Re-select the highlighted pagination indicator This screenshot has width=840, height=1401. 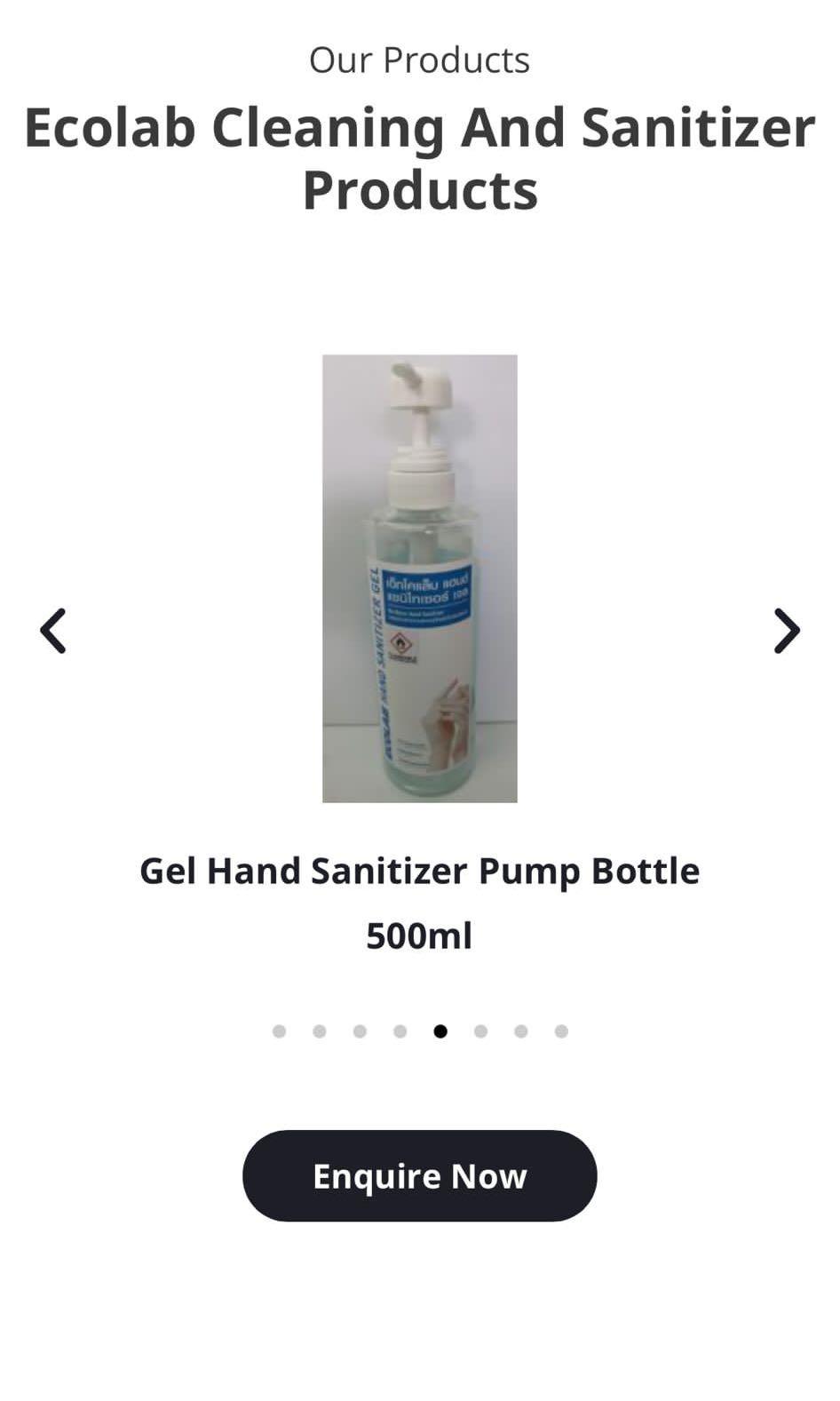(440, 1031)
